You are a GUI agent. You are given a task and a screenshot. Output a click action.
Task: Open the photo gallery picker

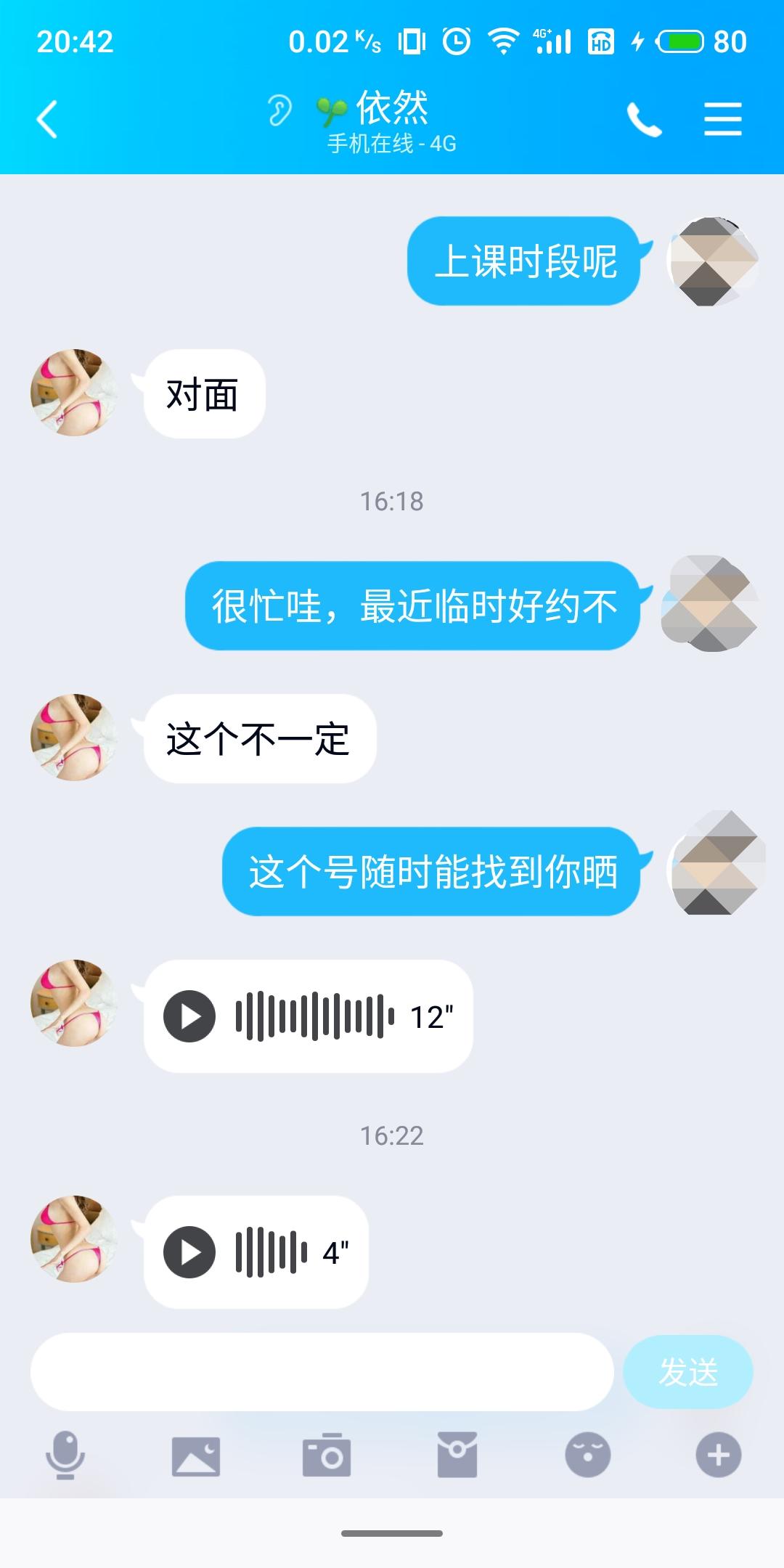point(196,1455)
